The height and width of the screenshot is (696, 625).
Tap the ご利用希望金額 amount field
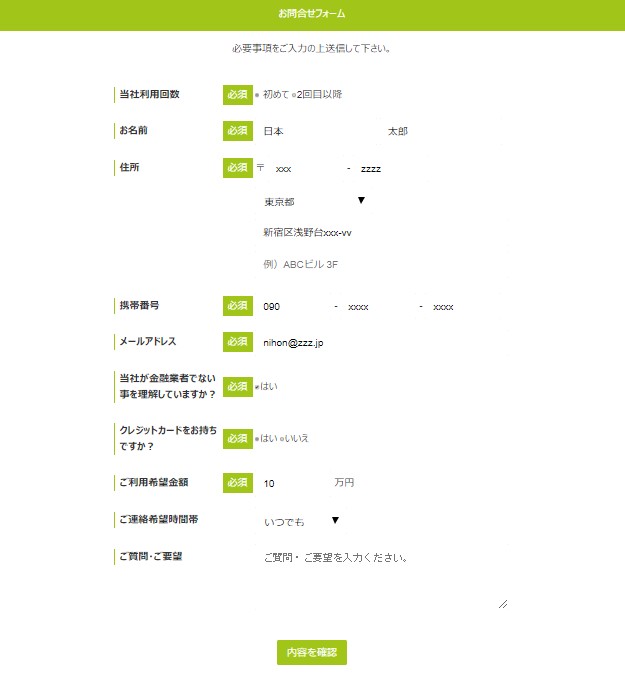click(292, 483)
